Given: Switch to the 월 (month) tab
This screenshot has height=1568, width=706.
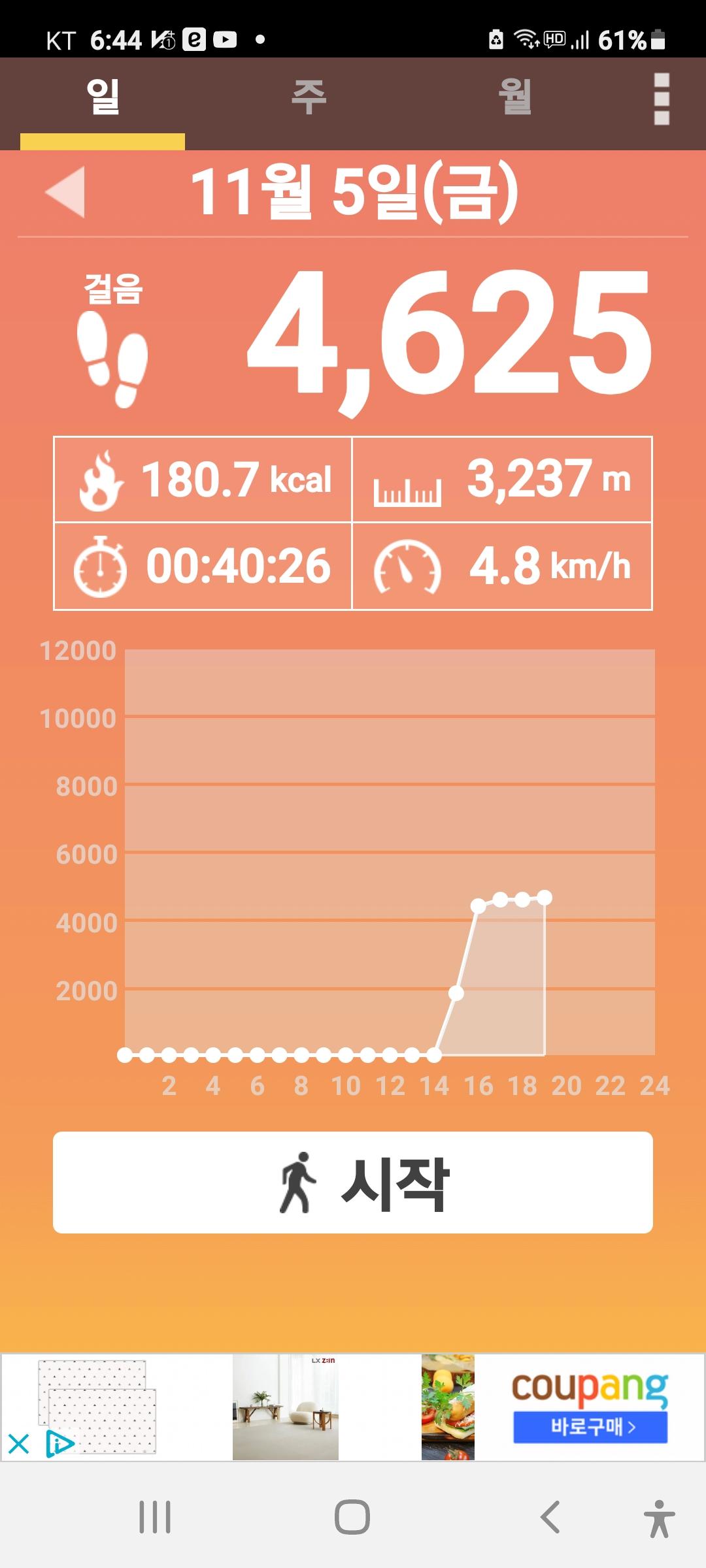Looking at the screenshot, I should [x=515, y=98].
